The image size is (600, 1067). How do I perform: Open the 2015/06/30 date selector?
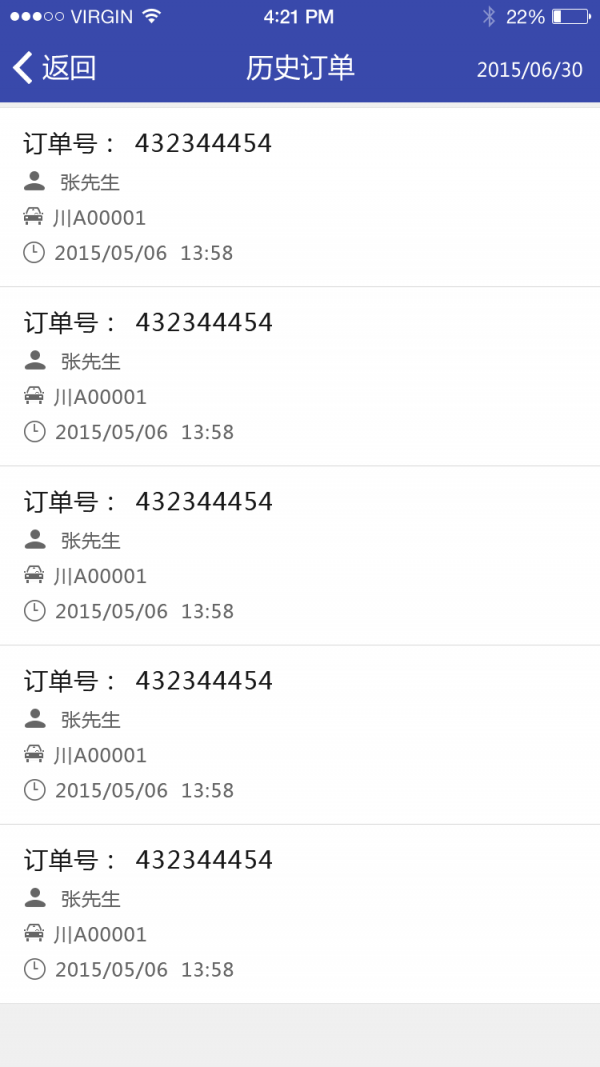click(529, 70)
